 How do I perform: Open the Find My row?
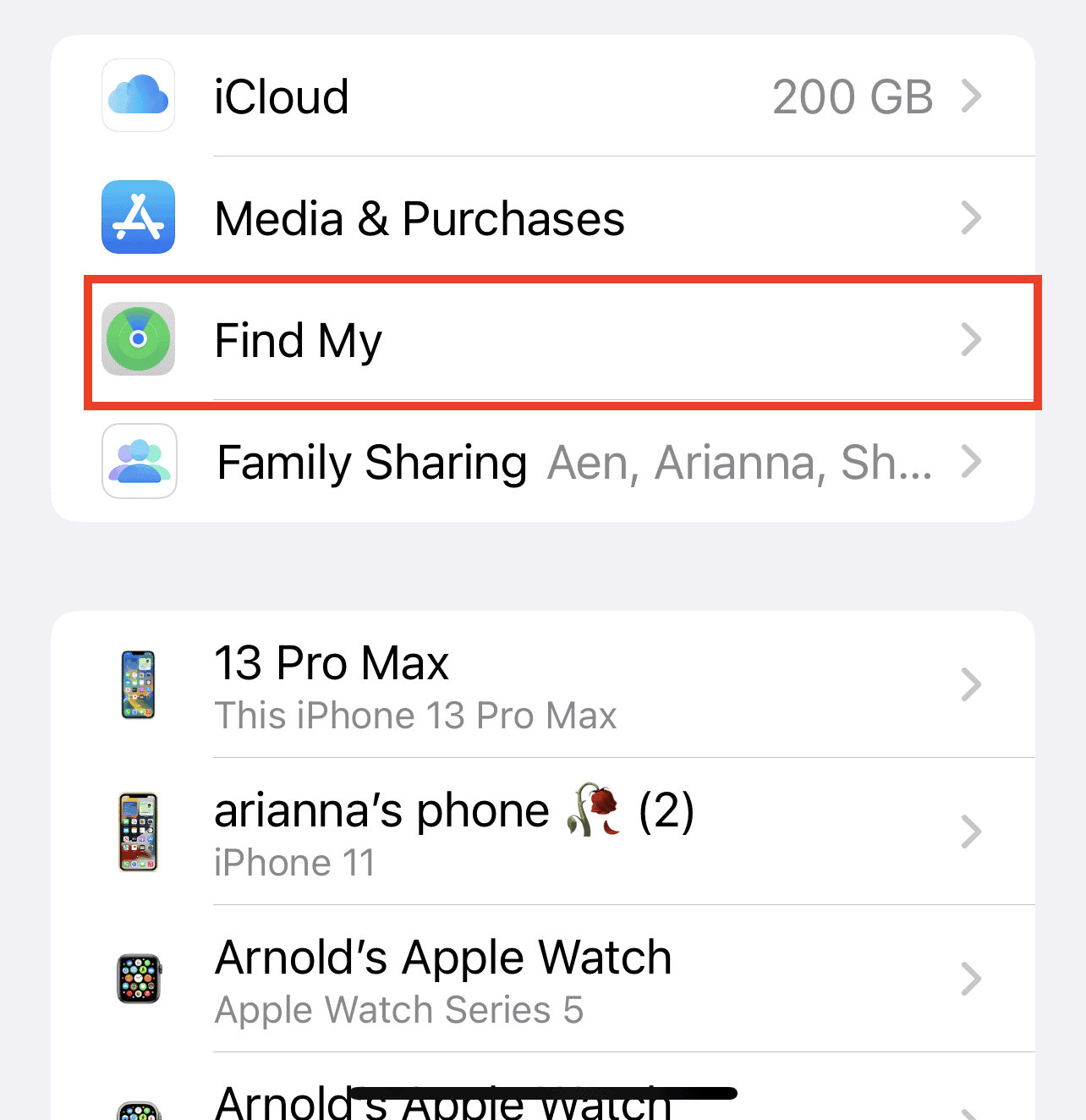[x=541, y=340]
